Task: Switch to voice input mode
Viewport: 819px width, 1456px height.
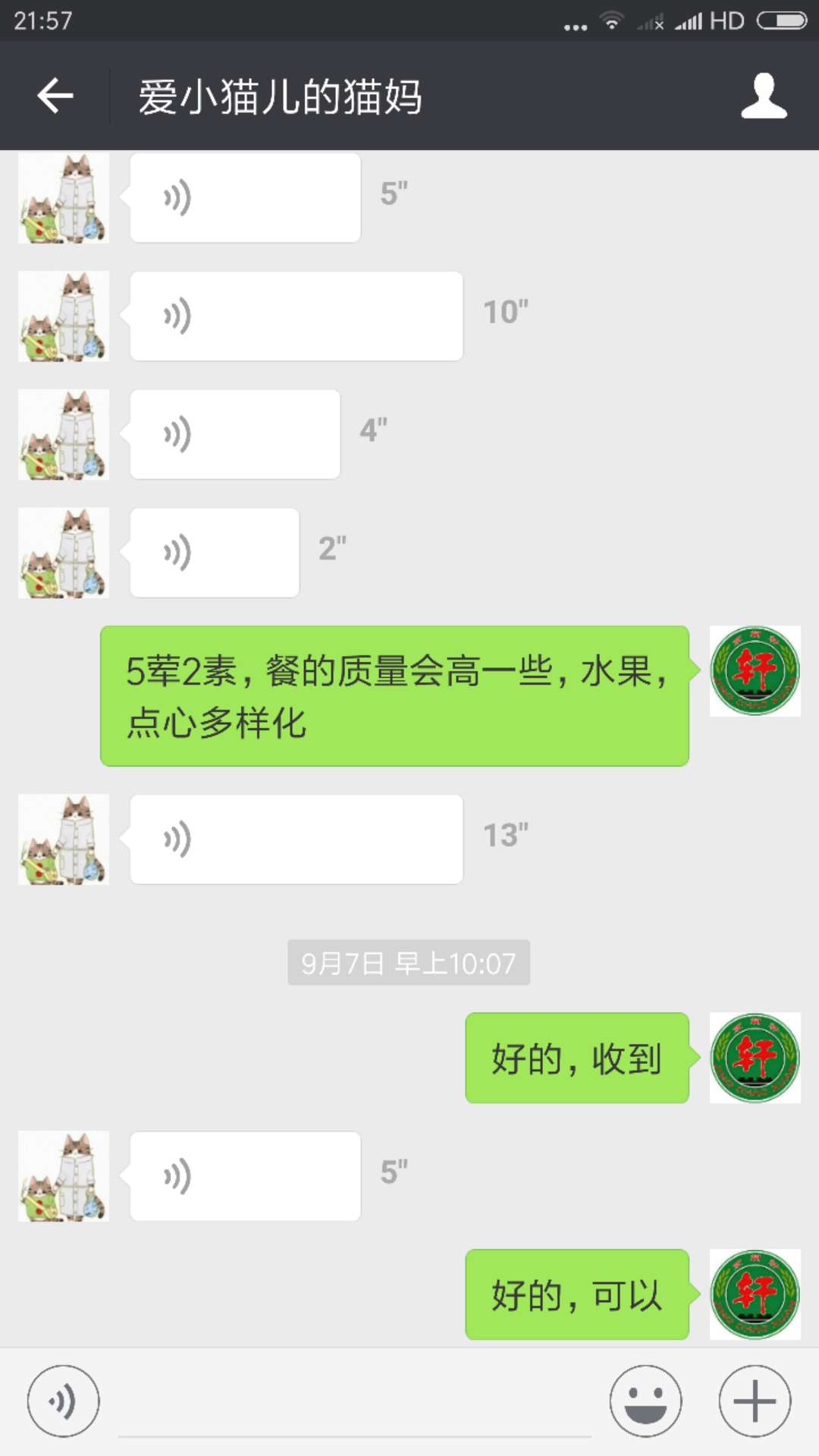Action: pyautogui.click(x=63, y=1401)
